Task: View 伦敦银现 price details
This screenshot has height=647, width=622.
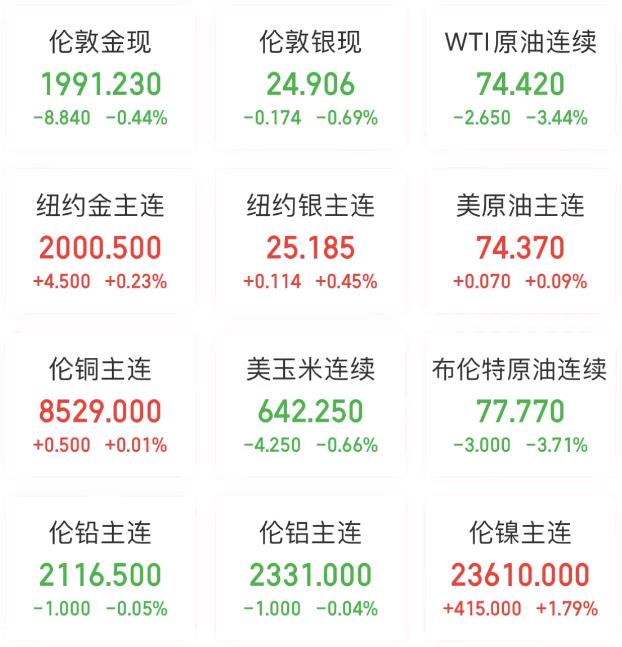Action: [x=310, y=82]
